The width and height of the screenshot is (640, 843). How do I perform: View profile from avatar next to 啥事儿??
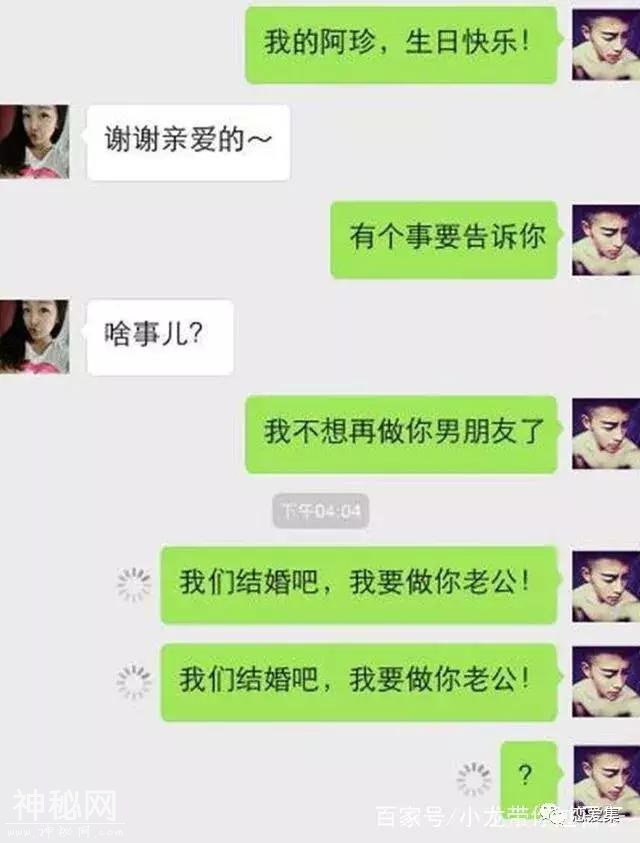tap(35, 337)
